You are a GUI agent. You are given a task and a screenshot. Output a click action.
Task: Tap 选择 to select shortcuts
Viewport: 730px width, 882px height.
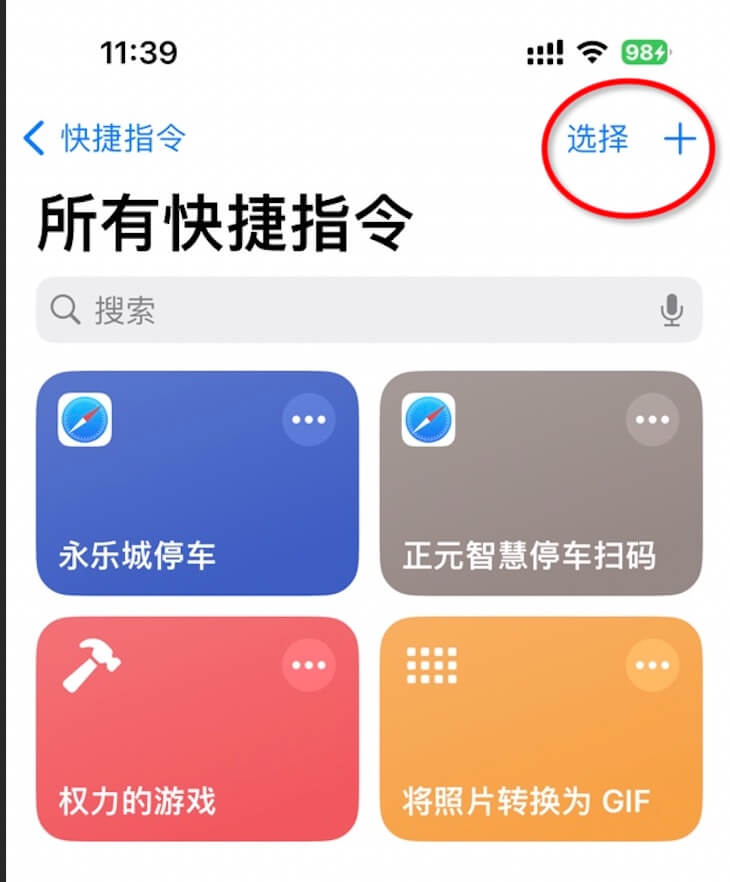coord(597,139)
